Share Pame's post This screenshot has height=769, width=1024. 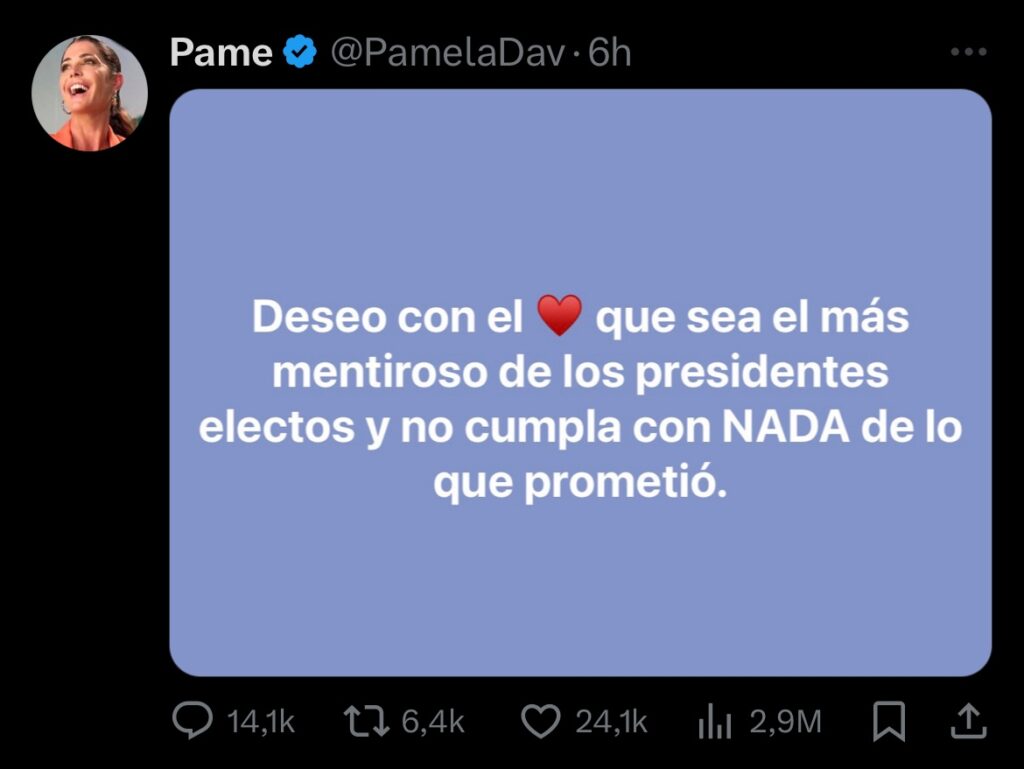pyautogui.click(x=966, y=721)
